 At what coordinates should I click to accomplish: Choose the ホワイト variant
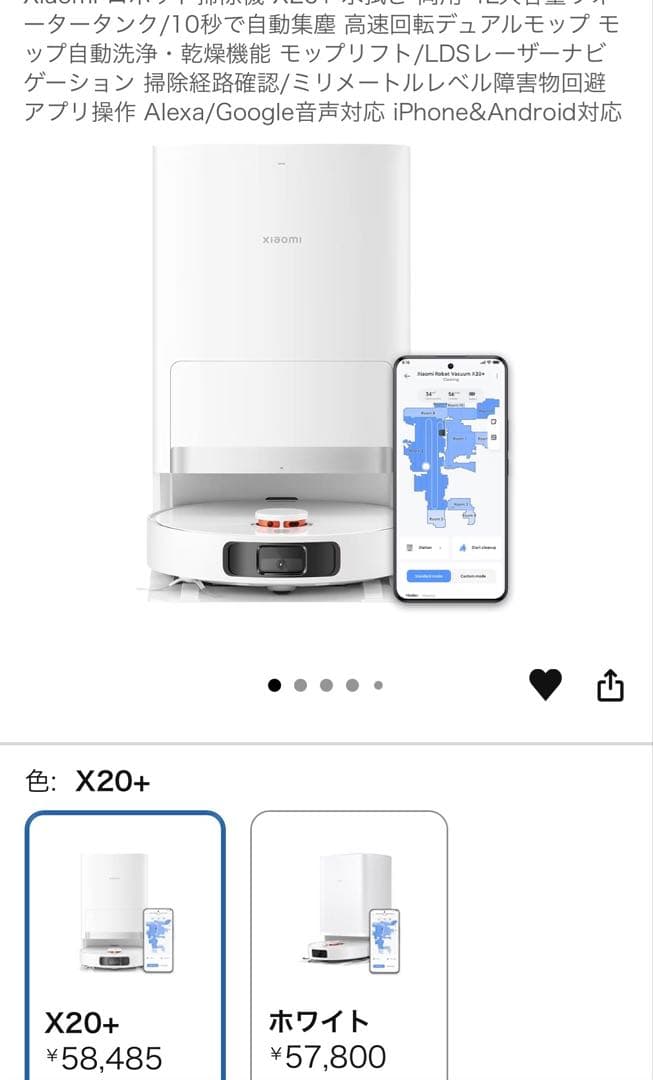[x=349, y=945]
